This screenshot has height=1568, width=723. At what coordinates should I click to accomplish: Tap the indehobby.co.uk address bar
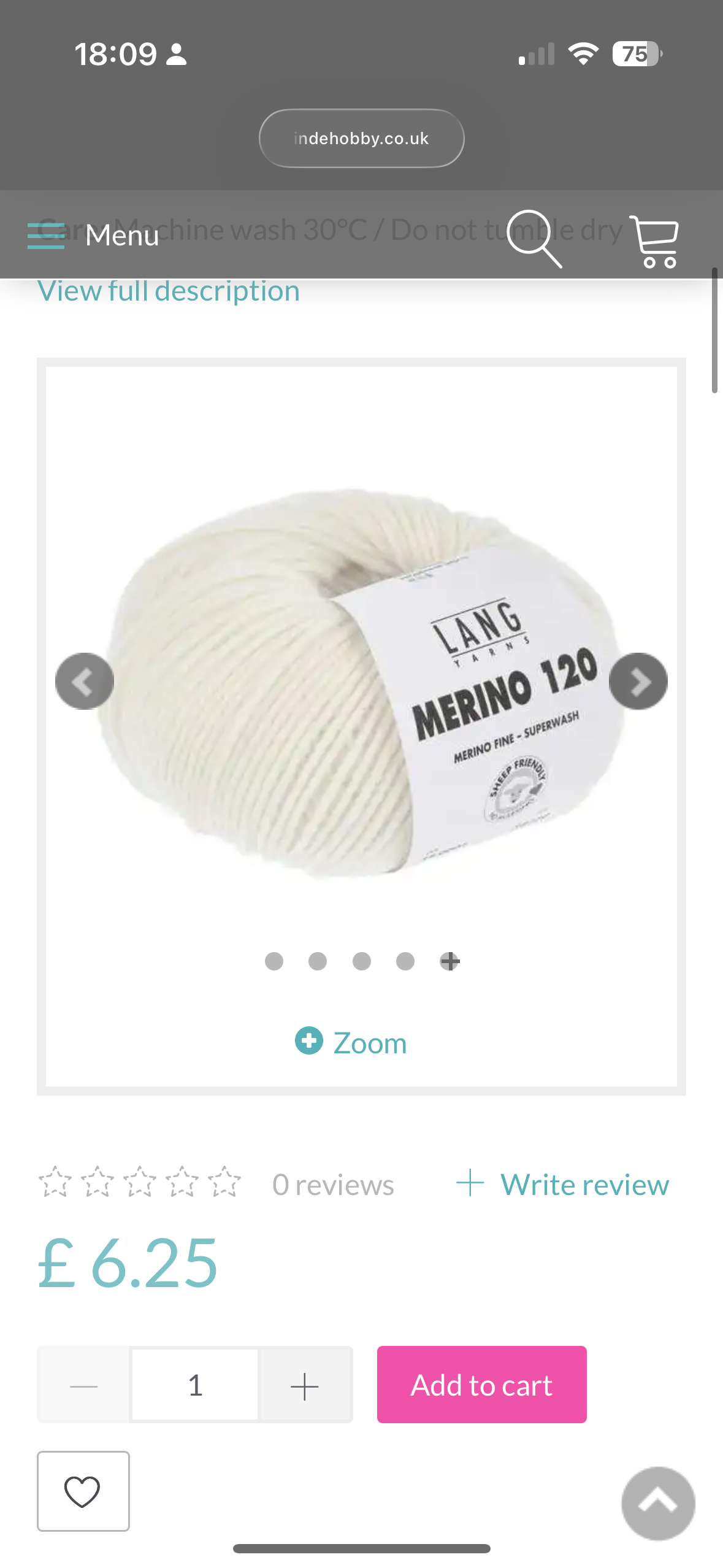[x=361, y=139]
